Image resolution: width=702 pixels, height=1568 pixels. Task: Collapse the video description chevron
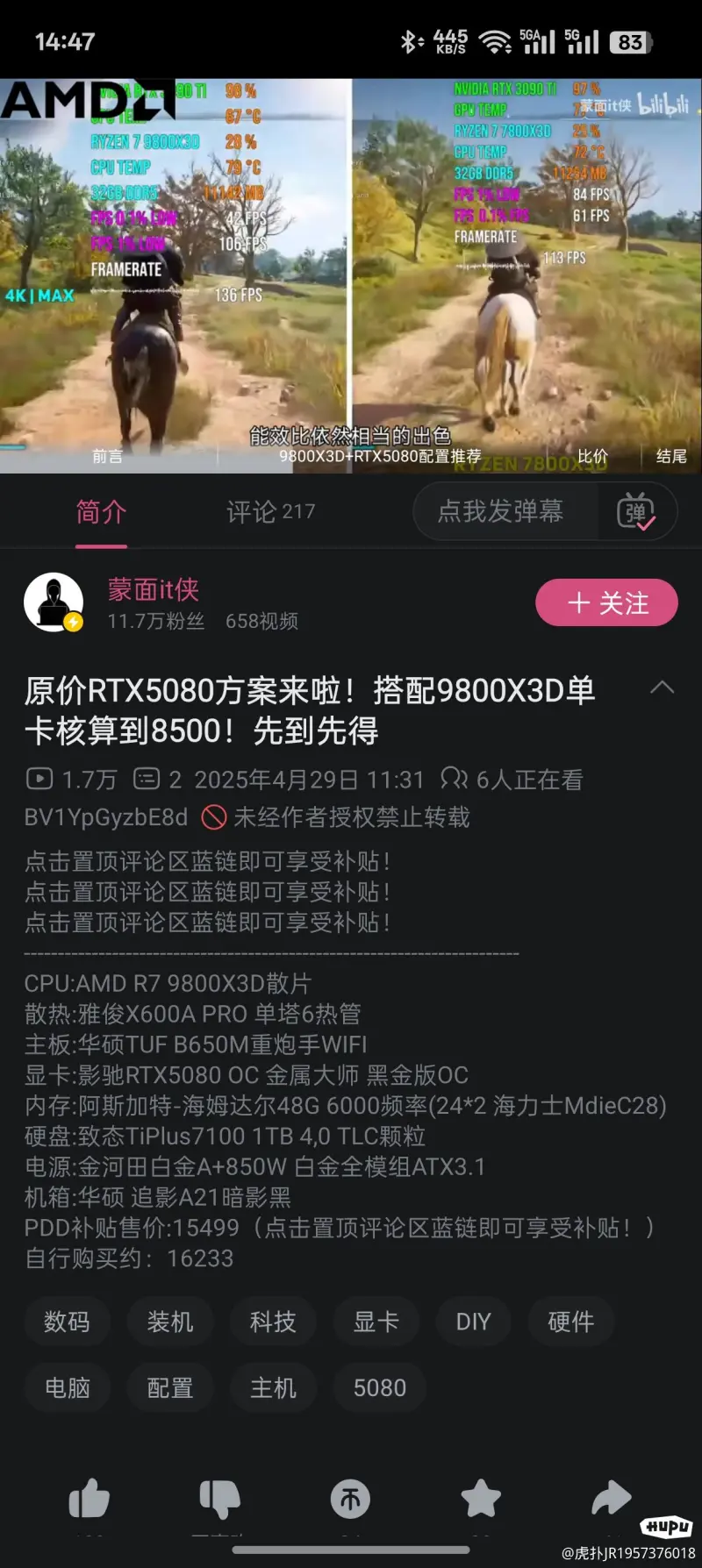tap(662, 688)
